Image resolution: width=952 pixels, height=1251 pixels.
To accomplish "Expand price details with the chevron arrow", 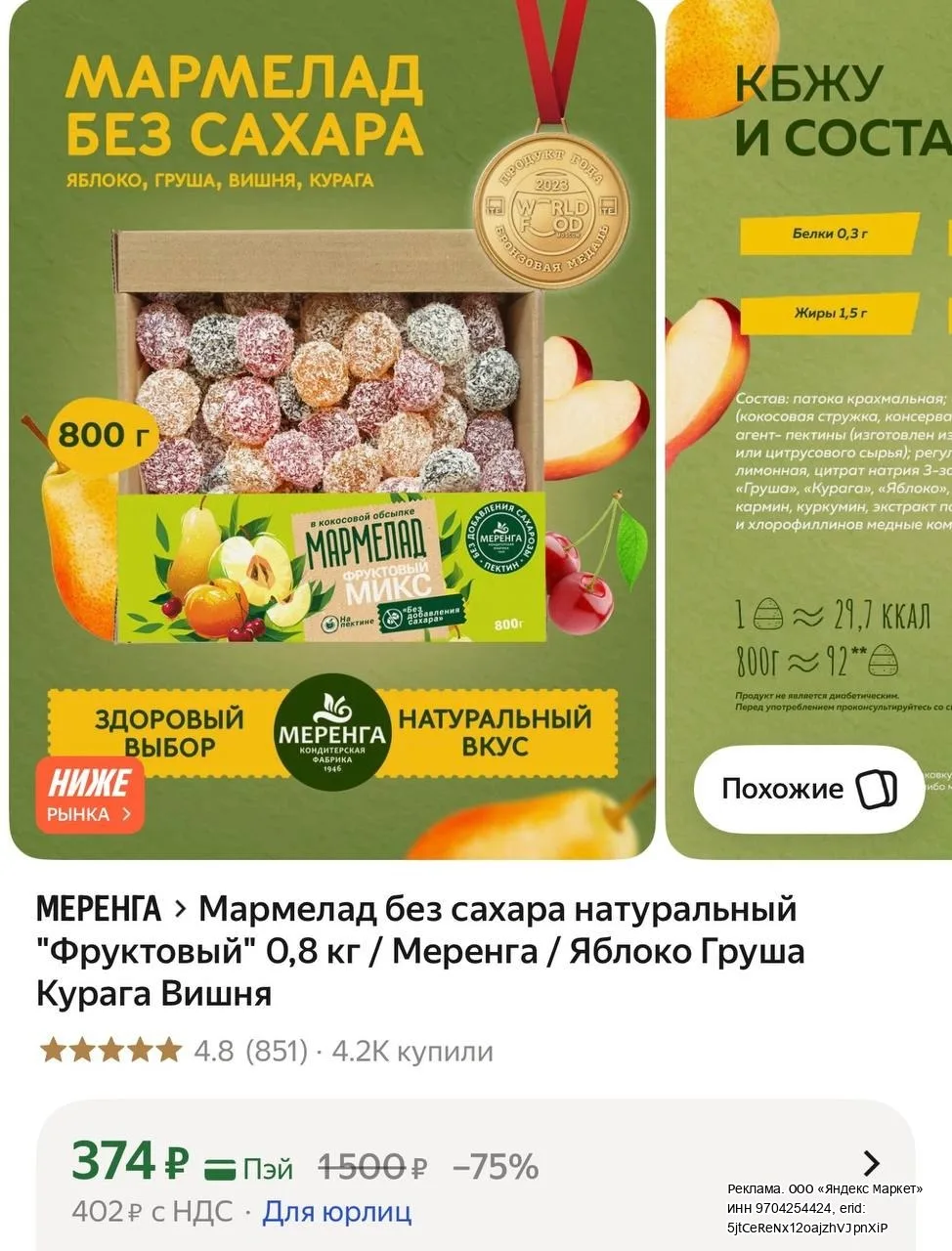I will tap(872, 1163).
